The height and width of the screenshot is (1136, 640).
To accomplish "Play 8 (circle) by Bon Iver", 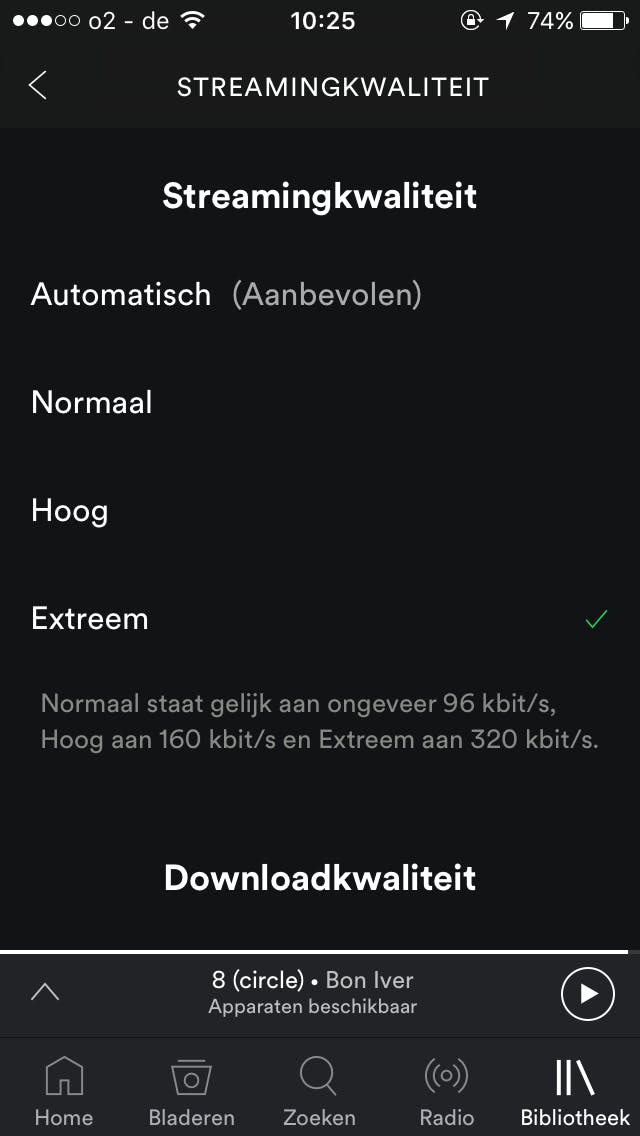I will coord(587,993).
